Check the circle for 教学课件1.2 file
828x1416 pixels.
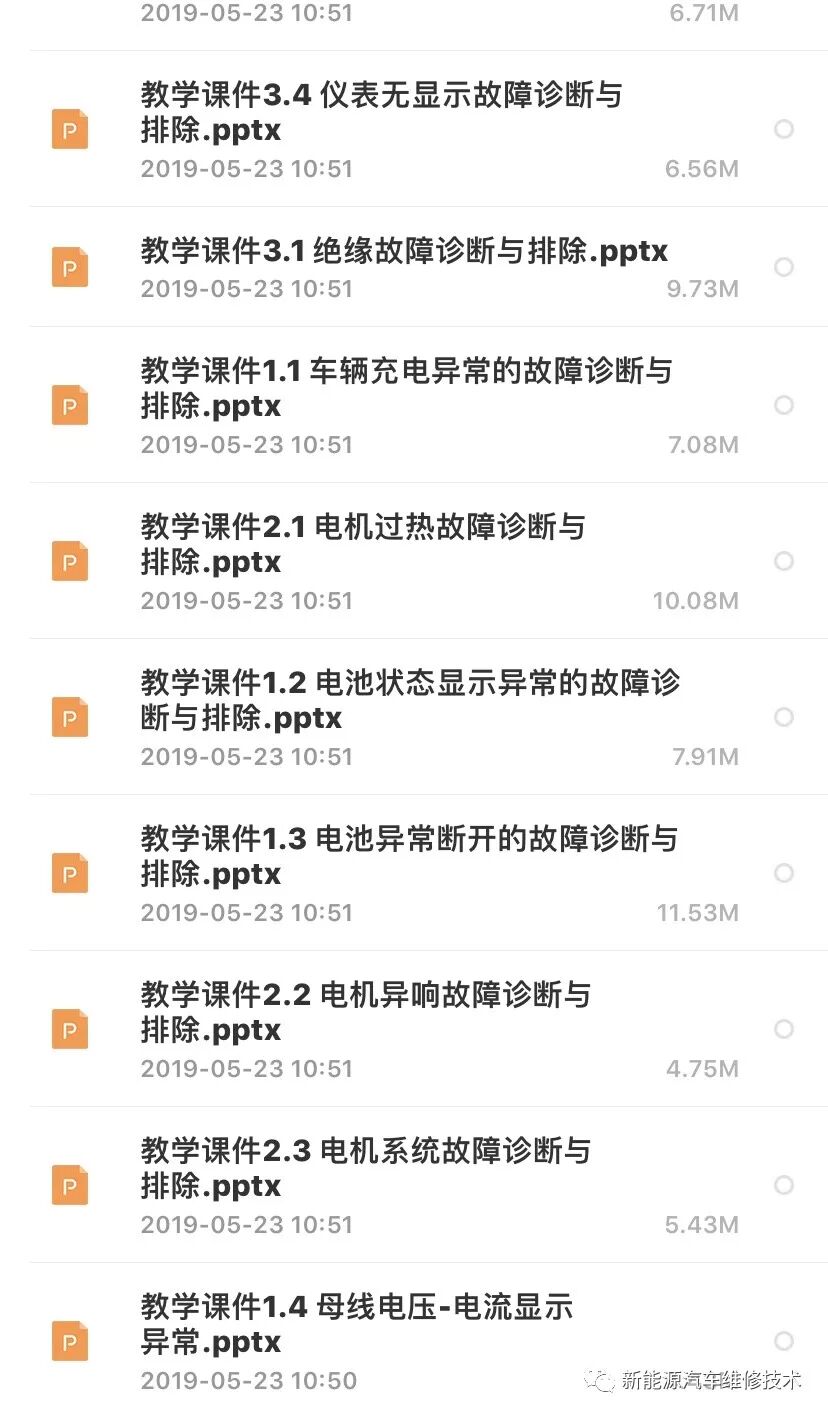[784, 717]
